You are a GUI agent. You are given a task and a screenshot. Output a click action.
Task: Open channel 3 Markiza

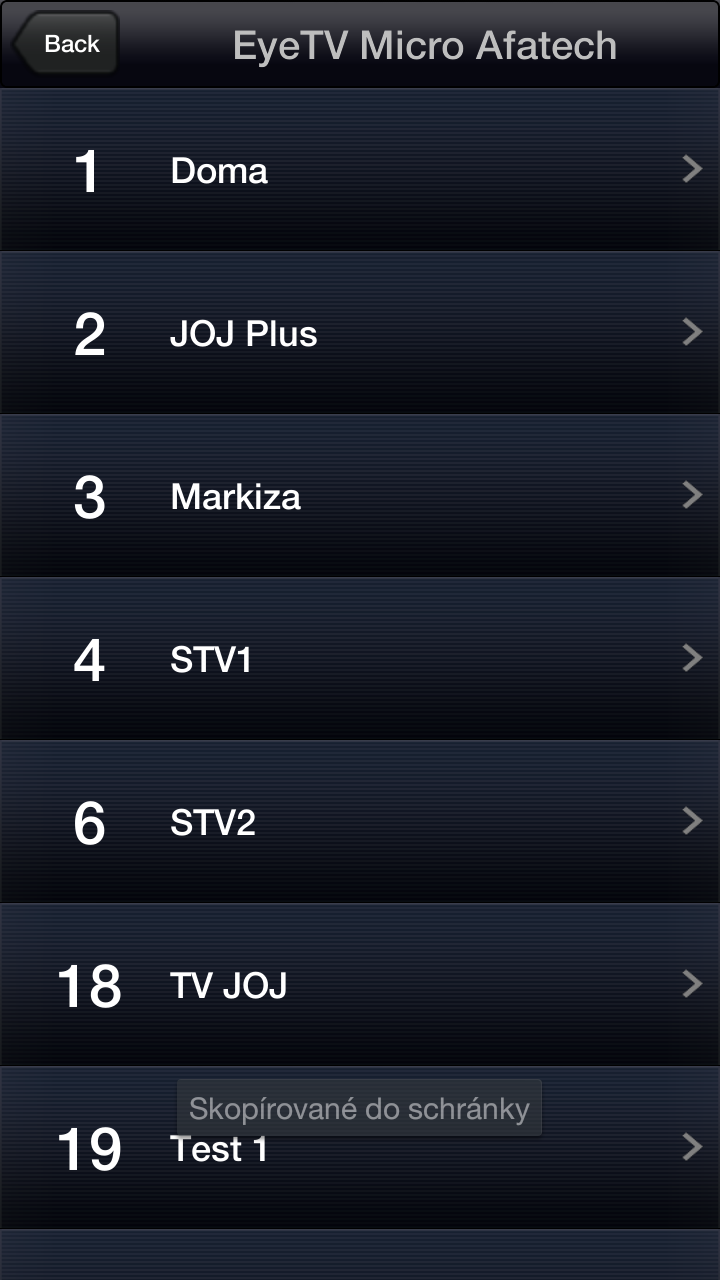(x=360, y=496)
